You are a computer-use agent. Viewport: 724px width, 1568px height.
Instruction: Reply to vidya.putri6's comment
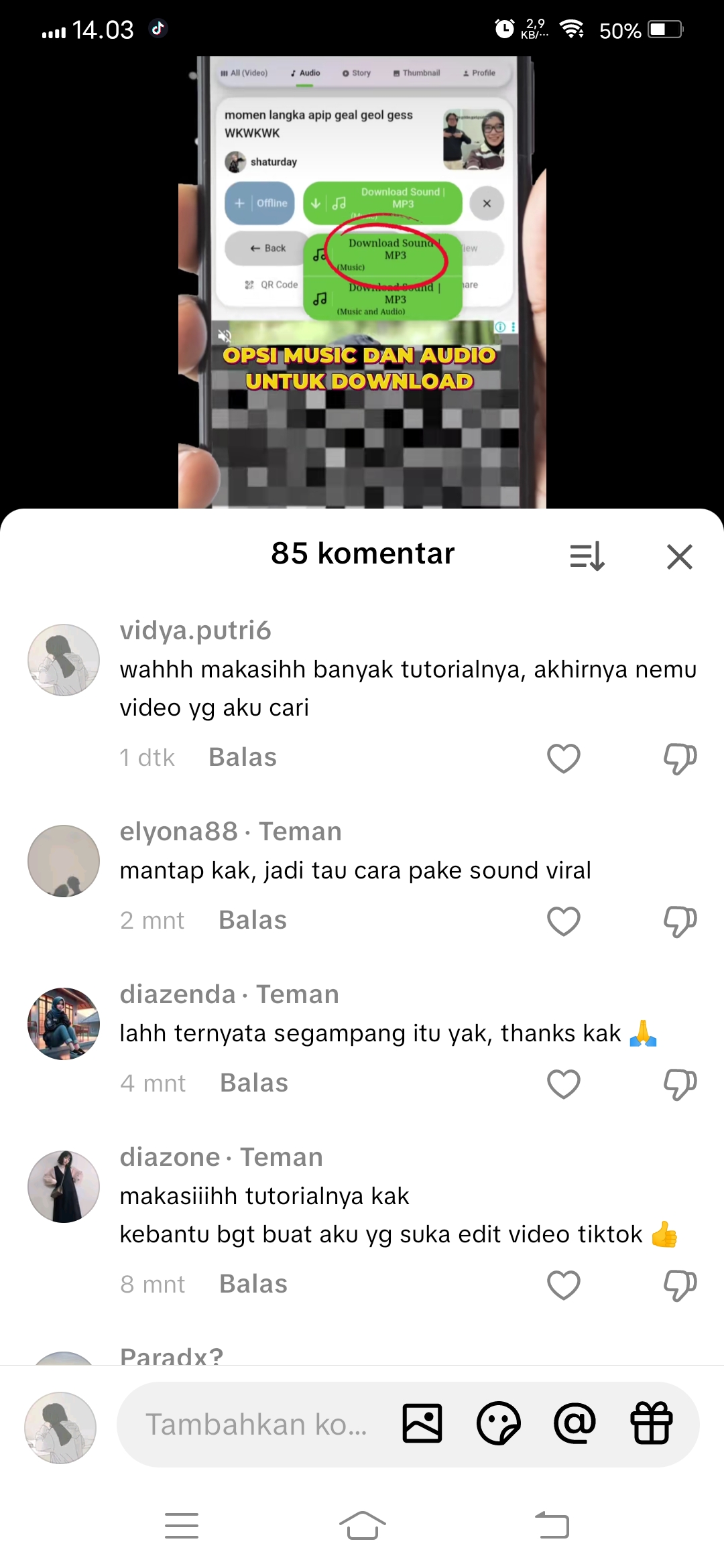pyautogui.click(x=242, y=757)
